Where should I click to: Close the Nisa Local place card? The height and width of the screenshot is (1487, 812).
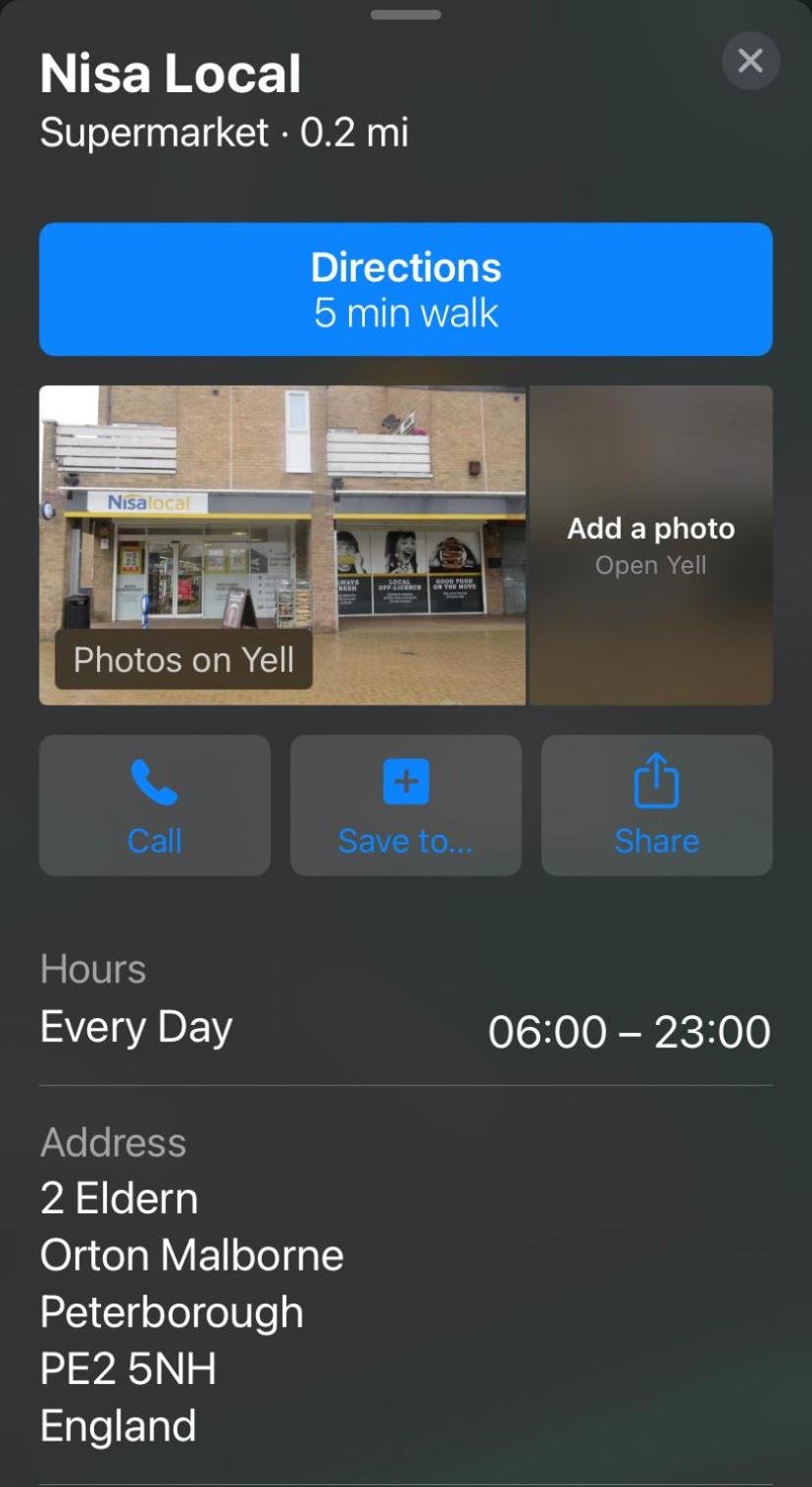tap(750, 61)
